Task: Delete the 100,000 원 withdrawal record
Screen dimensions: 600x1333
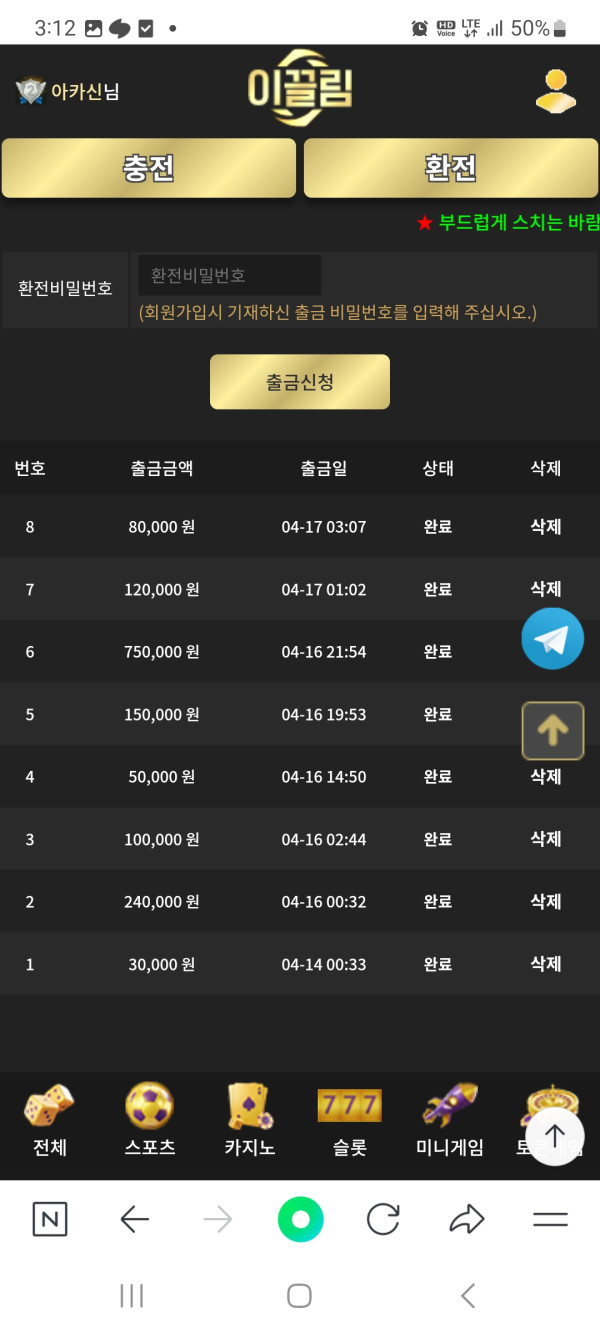Action: click(x=546, y=839)
